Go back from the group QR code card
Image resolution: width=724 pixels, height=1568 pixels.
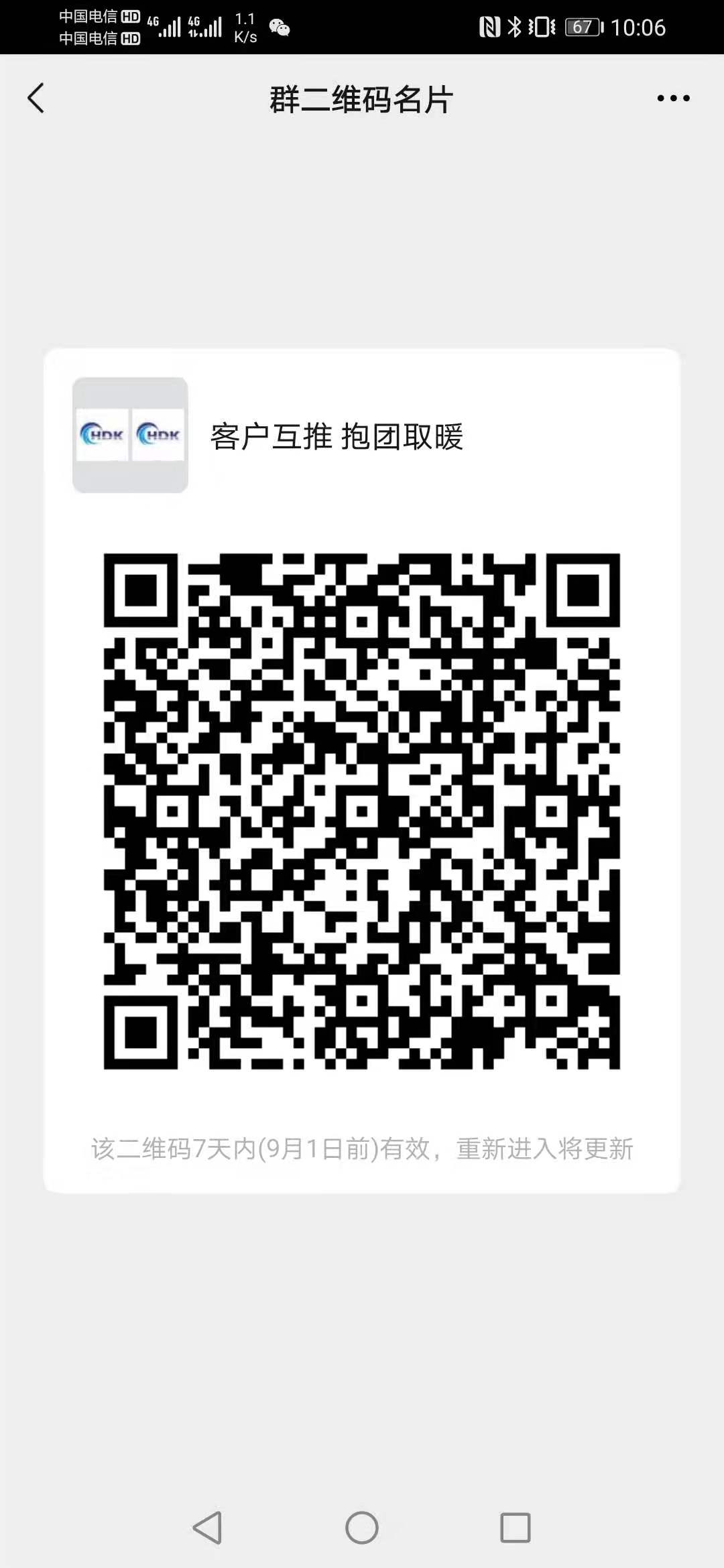pos(36,99)
